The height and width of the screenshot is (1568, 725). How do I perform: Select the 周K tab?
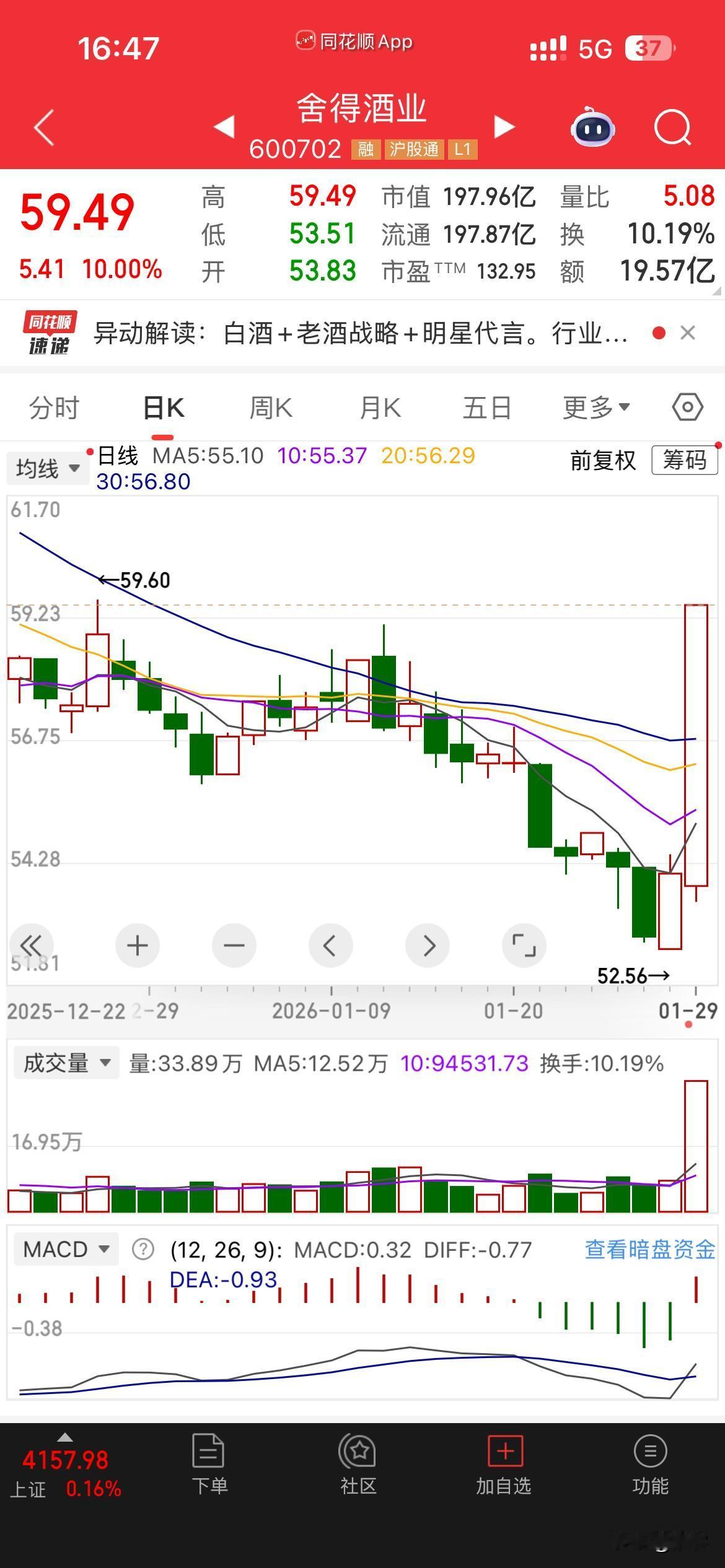click(270, 408)
